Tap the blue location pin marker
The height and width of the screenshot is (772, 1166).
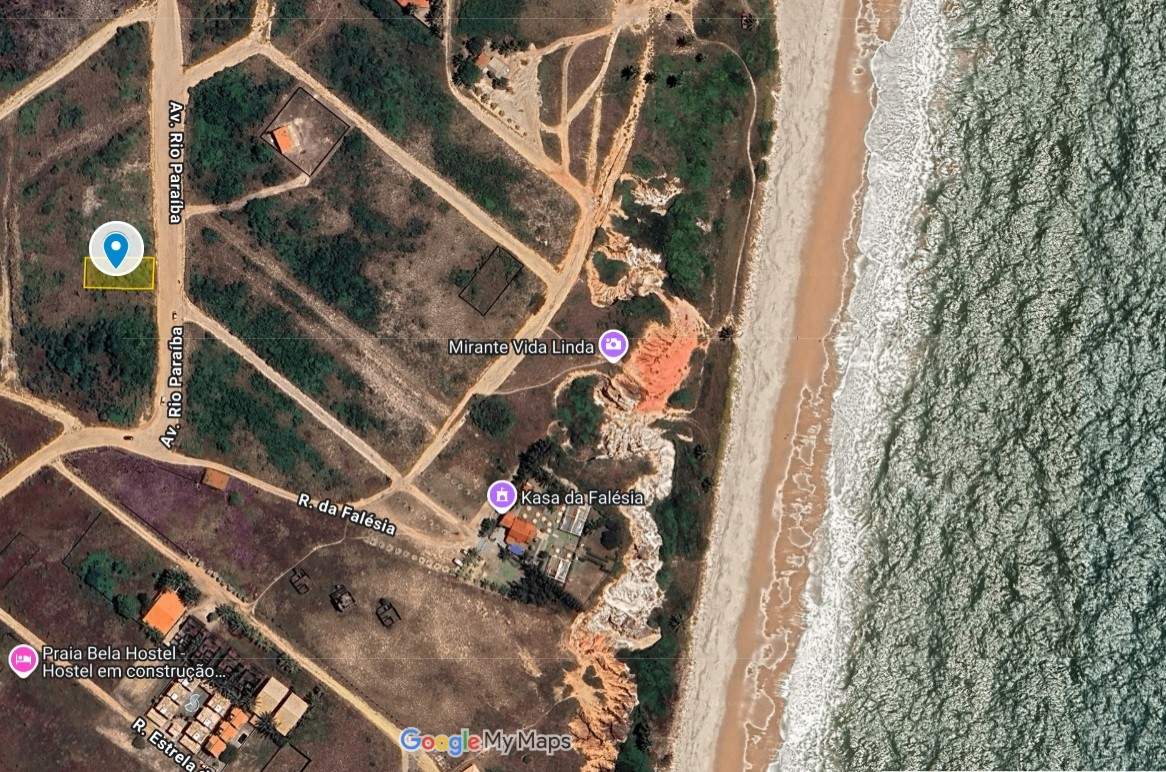click(117, 248)
